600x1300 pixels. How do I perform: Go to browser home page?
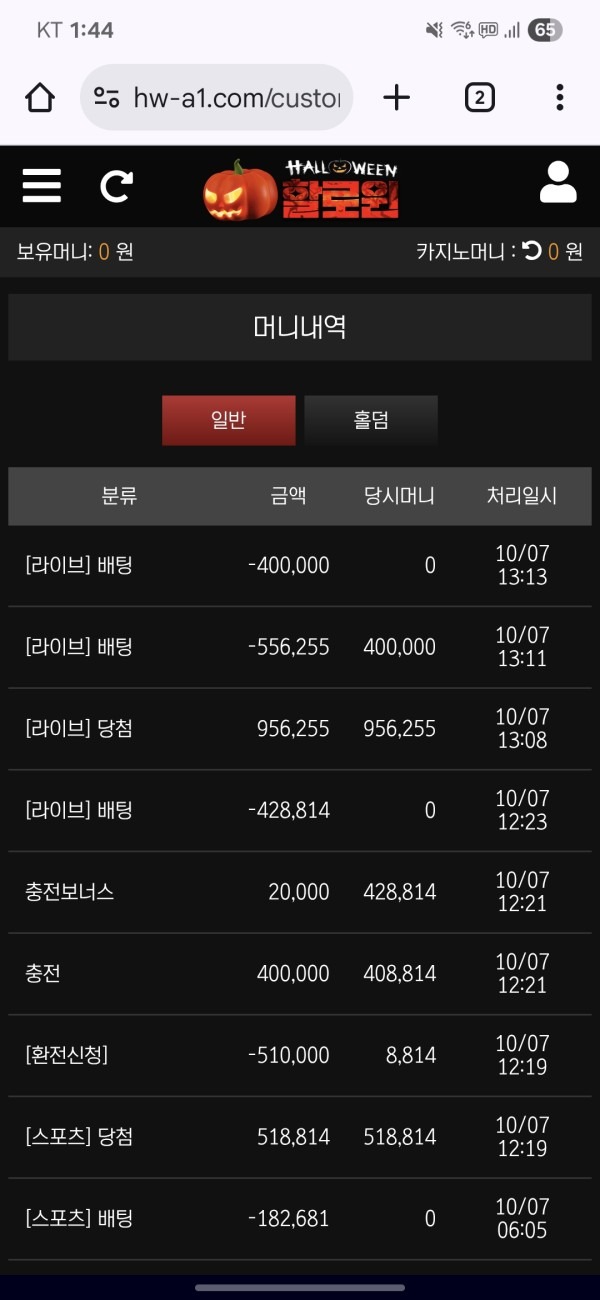click(40, 97)
